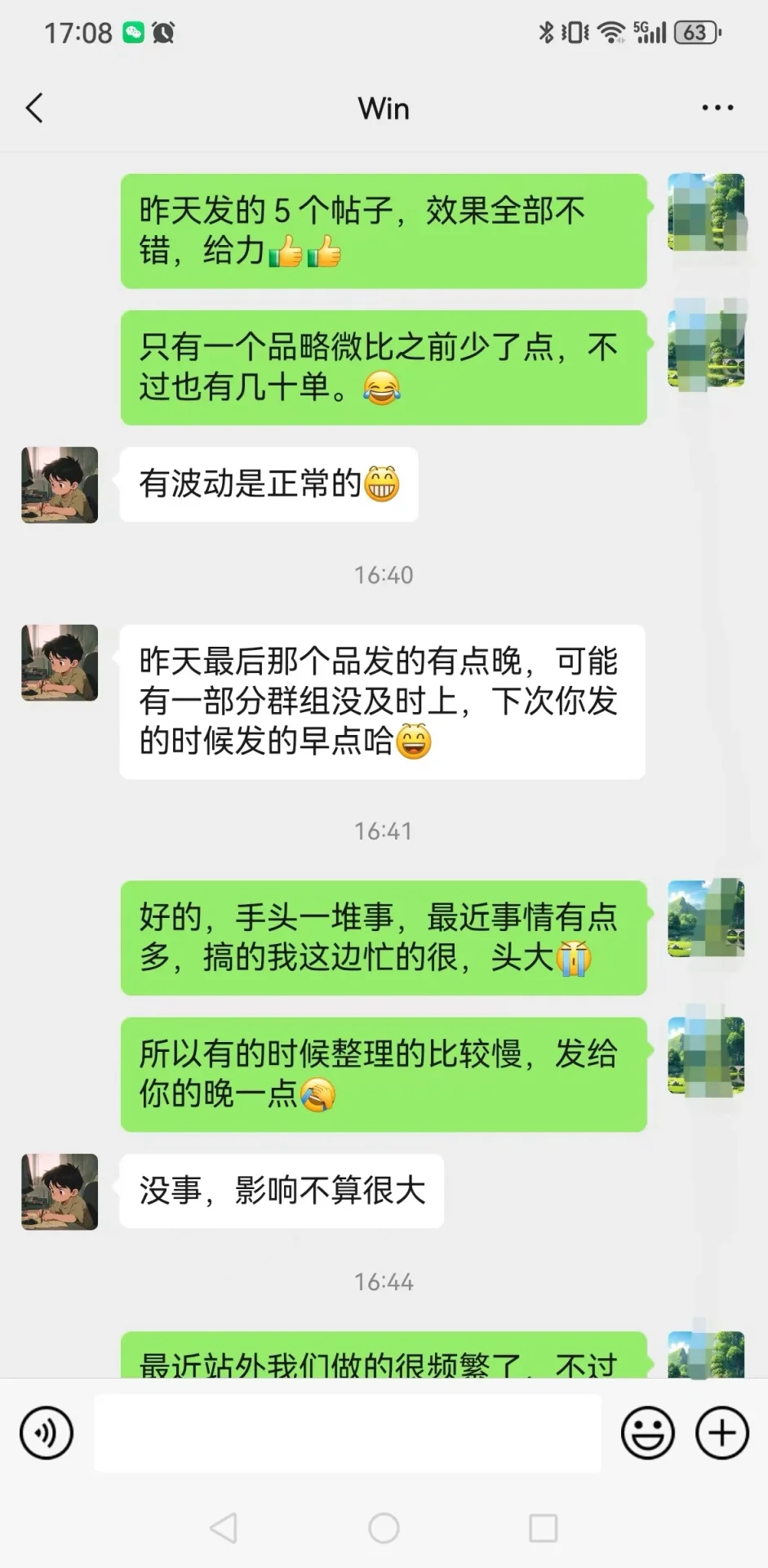Open Win's avatar beside 有波动是正常的
Screen dimensions: 768x1568
[x=60, y=484]
